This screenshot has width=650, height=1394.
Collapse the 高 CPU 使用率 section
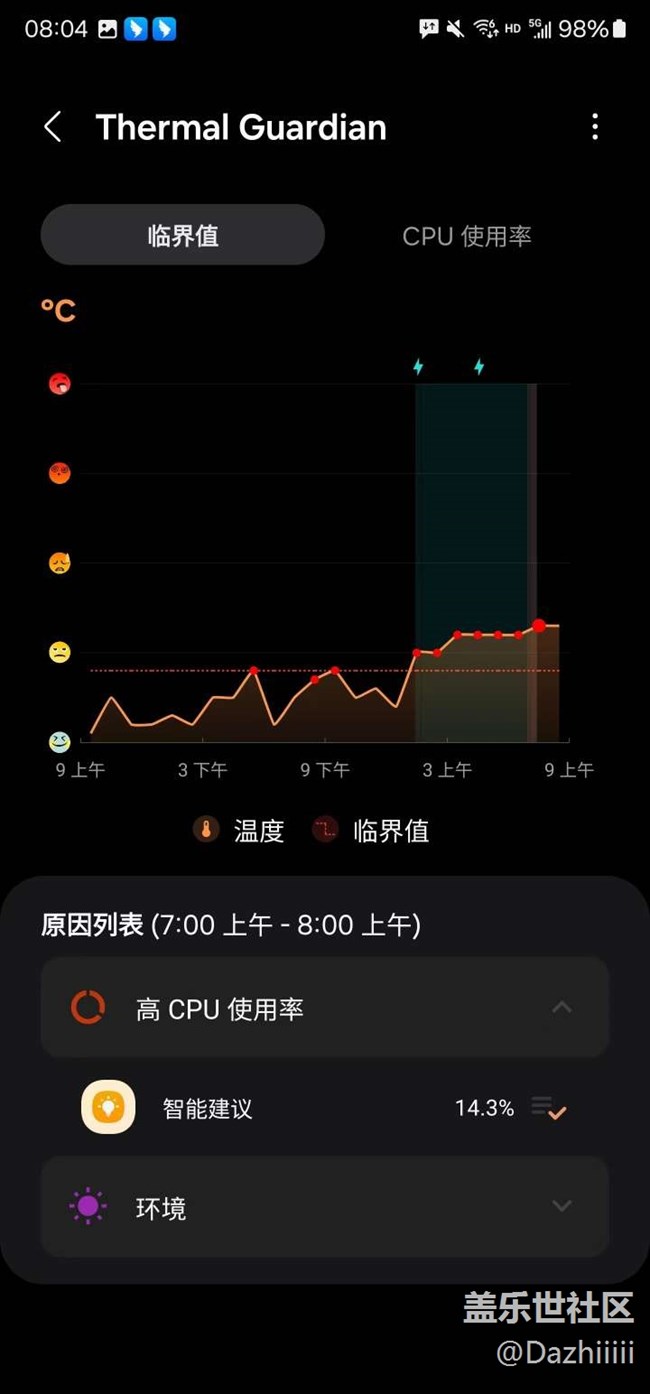pos(325,1008)
